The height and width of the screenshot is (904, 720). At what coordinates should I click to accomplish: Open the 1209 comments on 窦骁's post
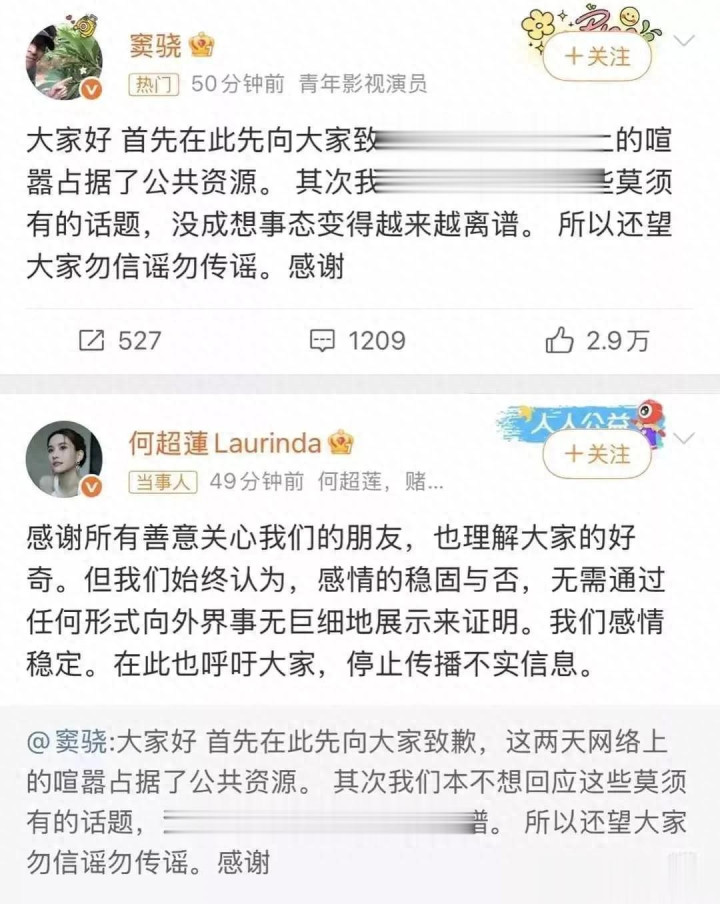pyautogui.click(x=357, y=340)
